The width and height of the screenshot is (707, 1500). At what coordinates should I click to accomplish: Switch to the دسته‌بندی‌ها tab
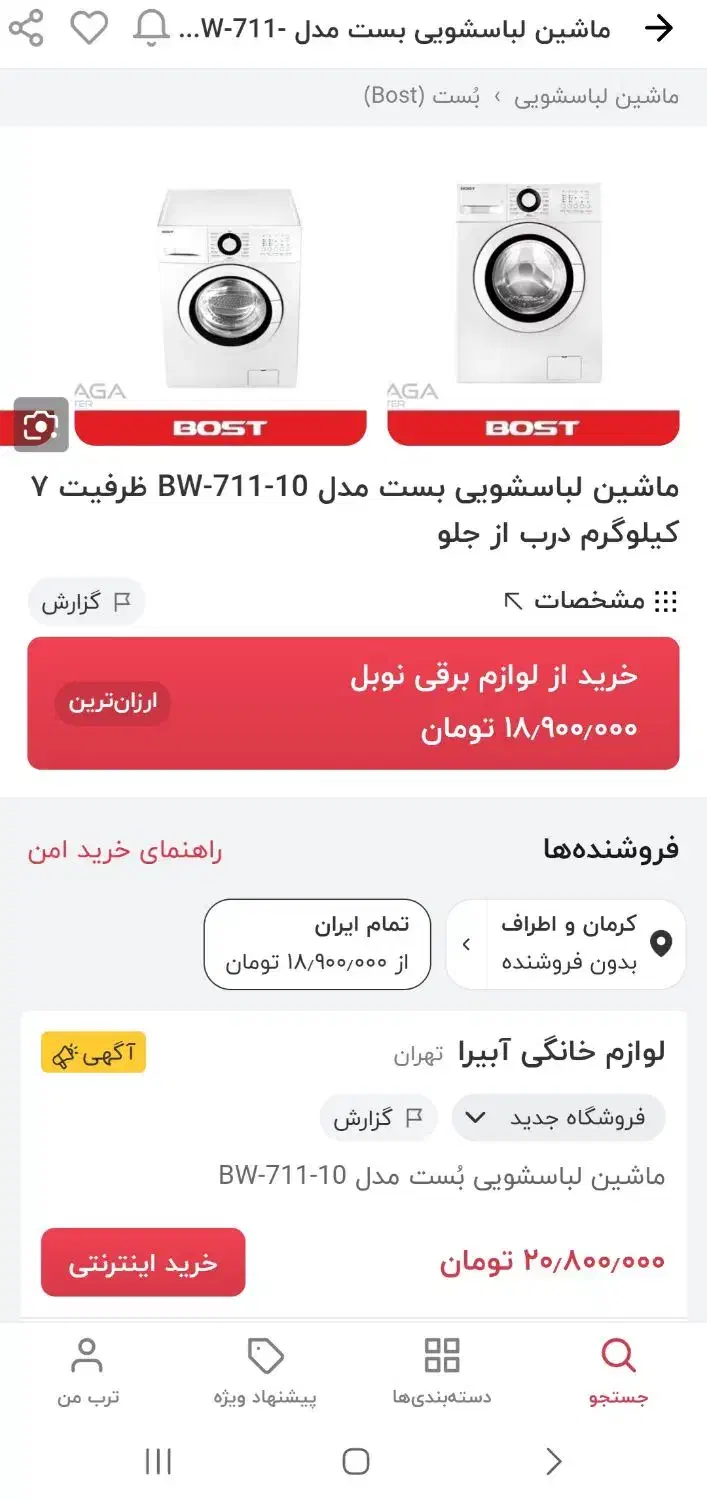(442, 1371)
